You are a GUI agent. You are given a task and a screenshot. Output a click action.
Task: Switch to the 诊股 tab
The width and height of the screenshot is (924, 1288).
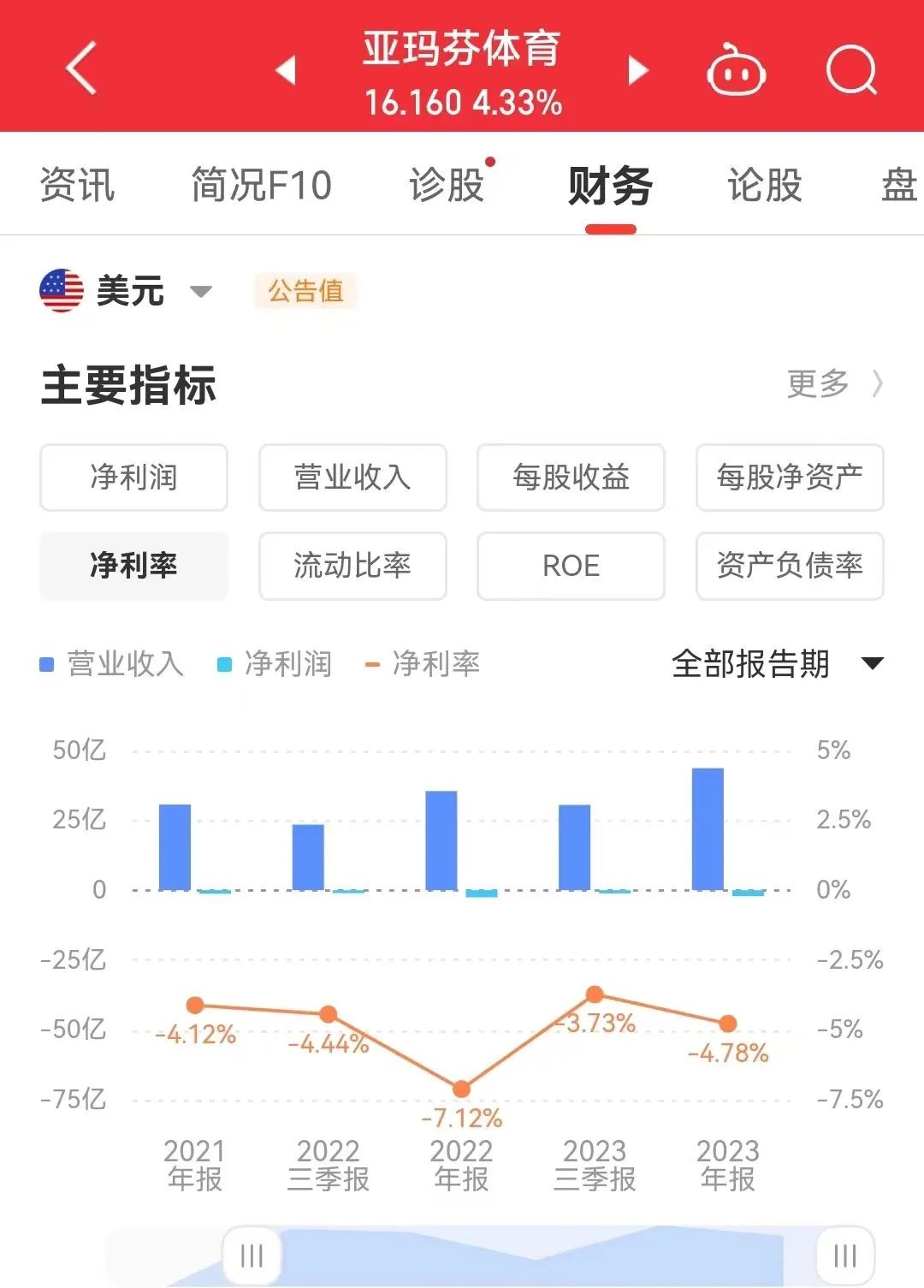[x=447, y=185]
